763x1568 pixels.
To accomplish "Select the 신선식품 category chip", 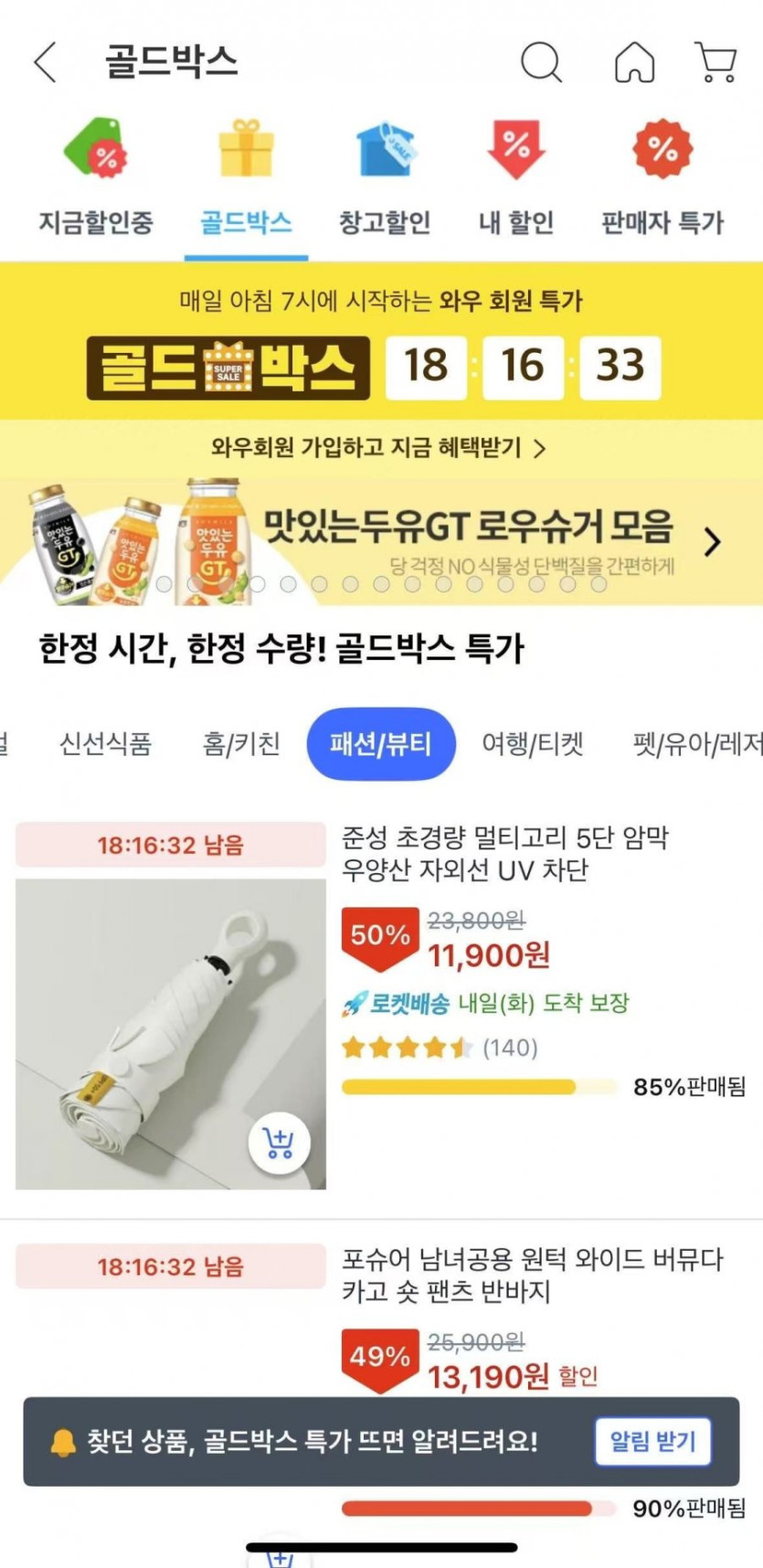I will click(x=105, y=743).
